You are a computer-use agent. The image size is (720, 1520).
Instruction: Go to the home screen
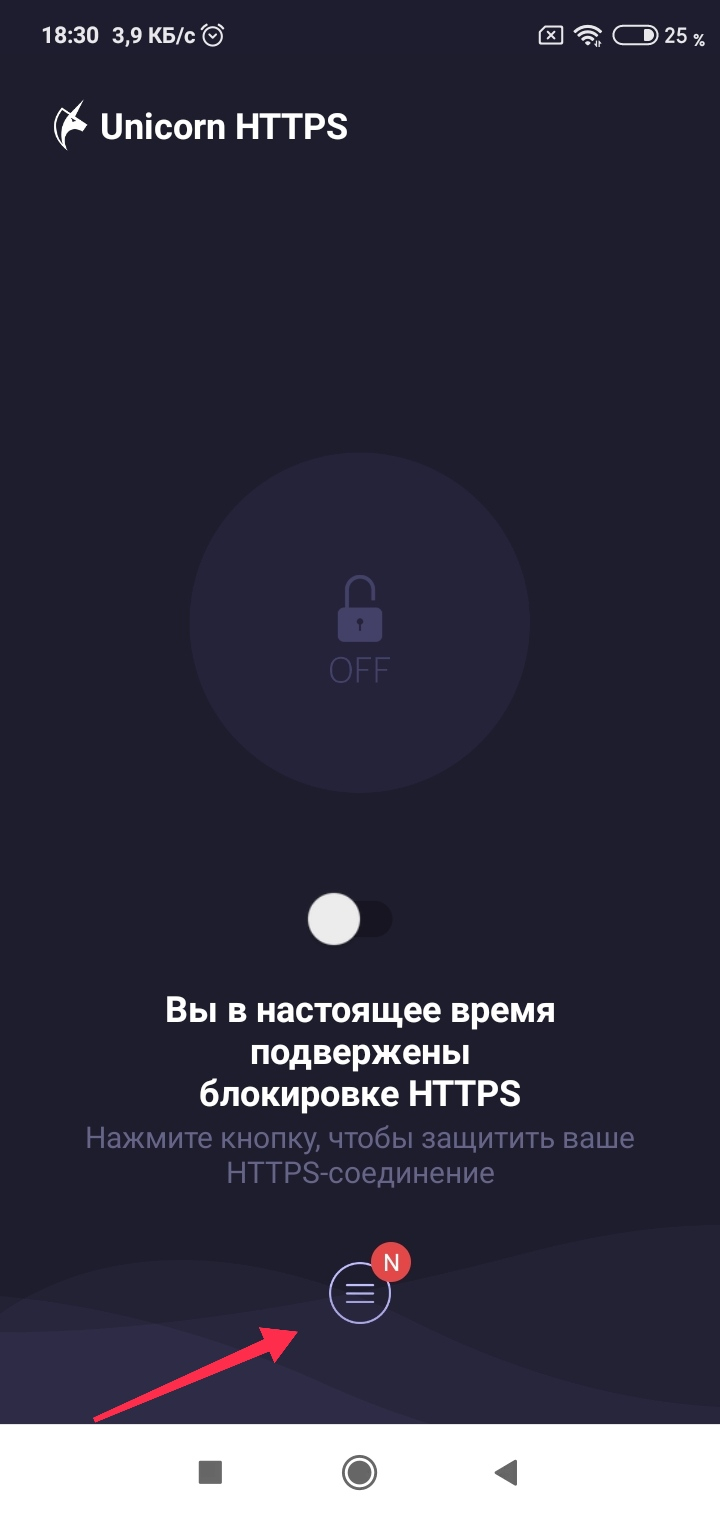[x=359, y=1471]
